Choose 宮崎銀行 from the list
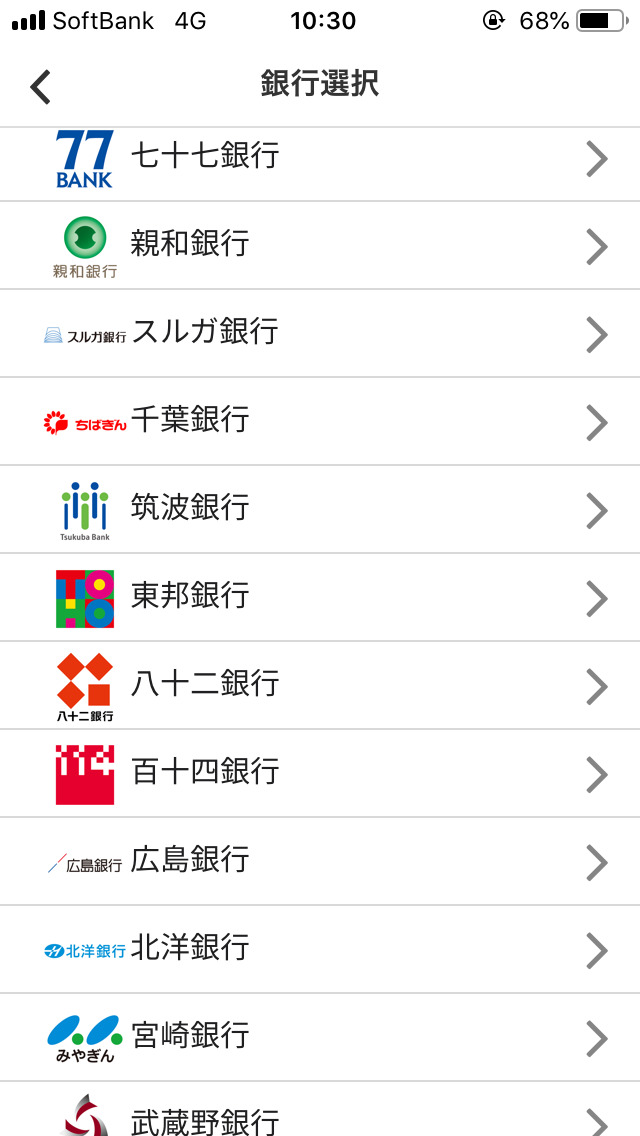 (320, 1037)
